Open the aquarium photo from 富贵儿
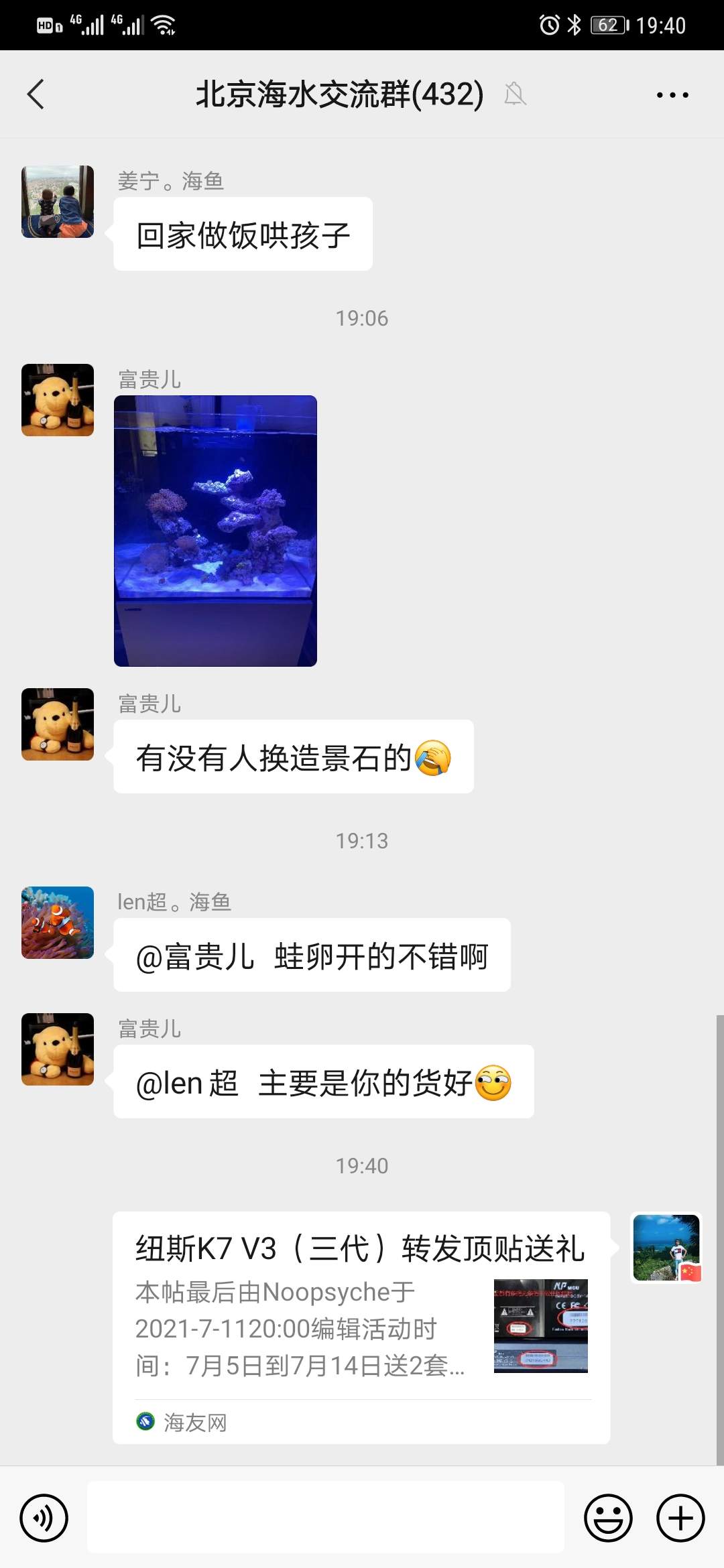This screenshot has height=1568, width=724. [215, 531]
